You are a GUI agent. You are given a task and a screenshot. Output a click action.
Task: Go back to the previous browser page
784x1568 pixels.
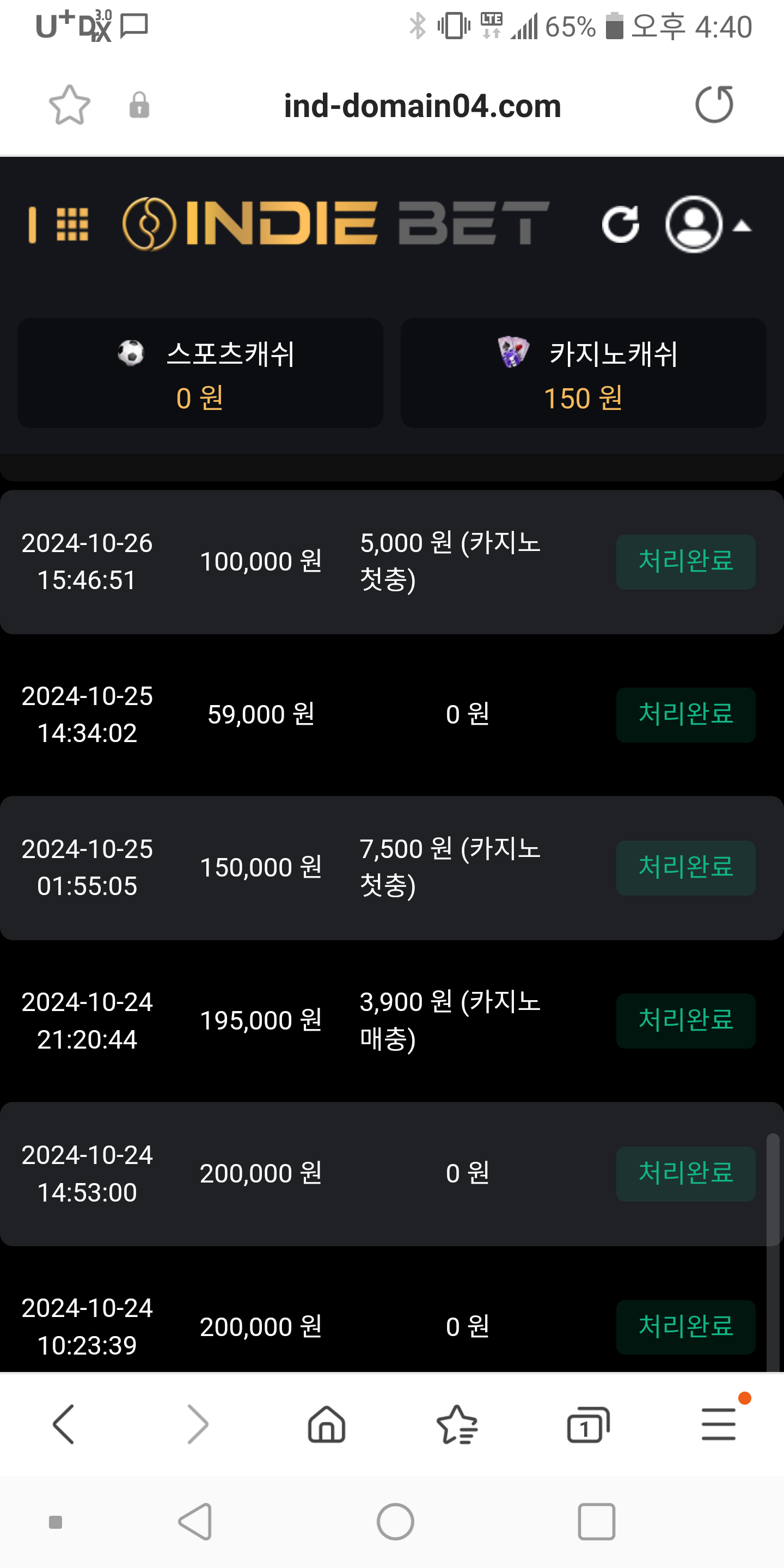(x=64, y=1424)
